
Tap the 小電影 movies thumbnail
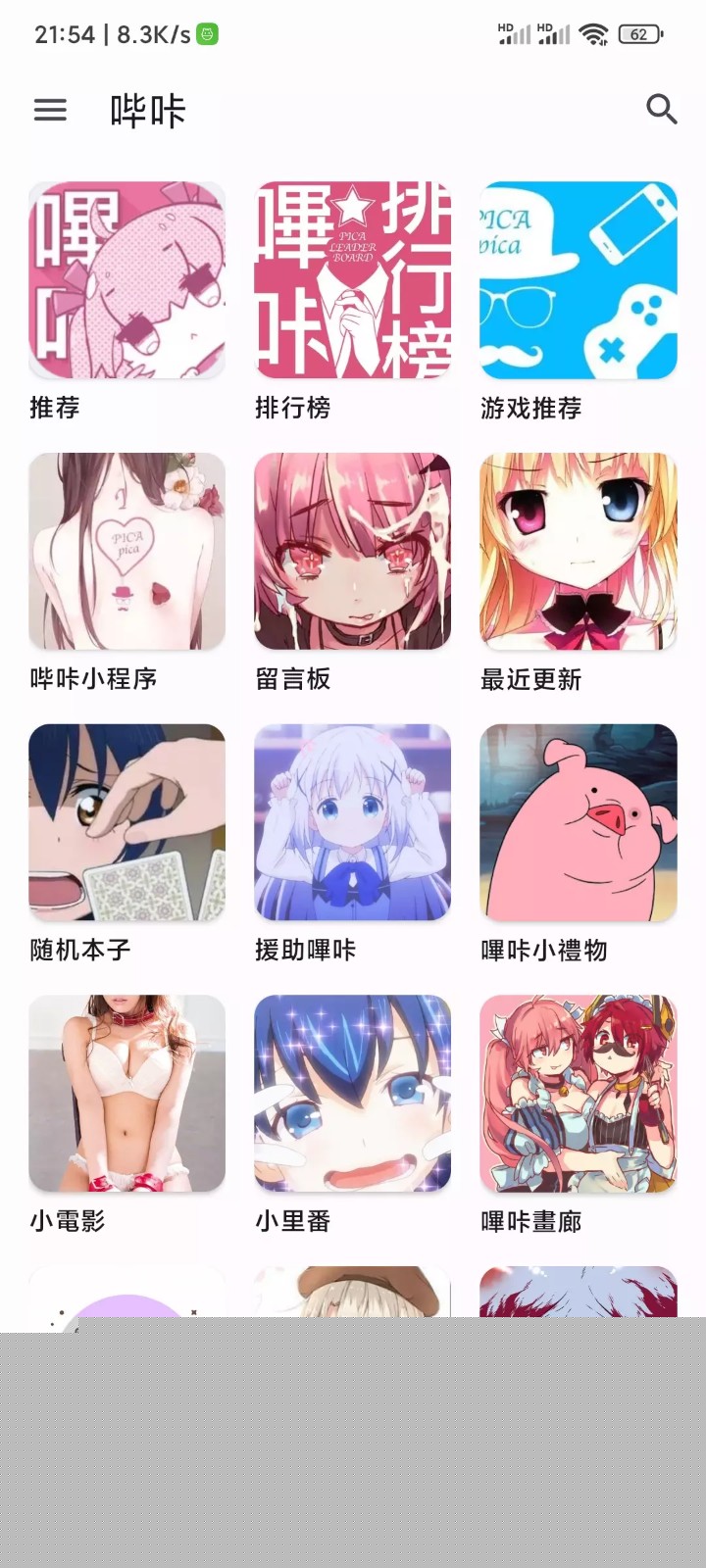(126, 1095)
